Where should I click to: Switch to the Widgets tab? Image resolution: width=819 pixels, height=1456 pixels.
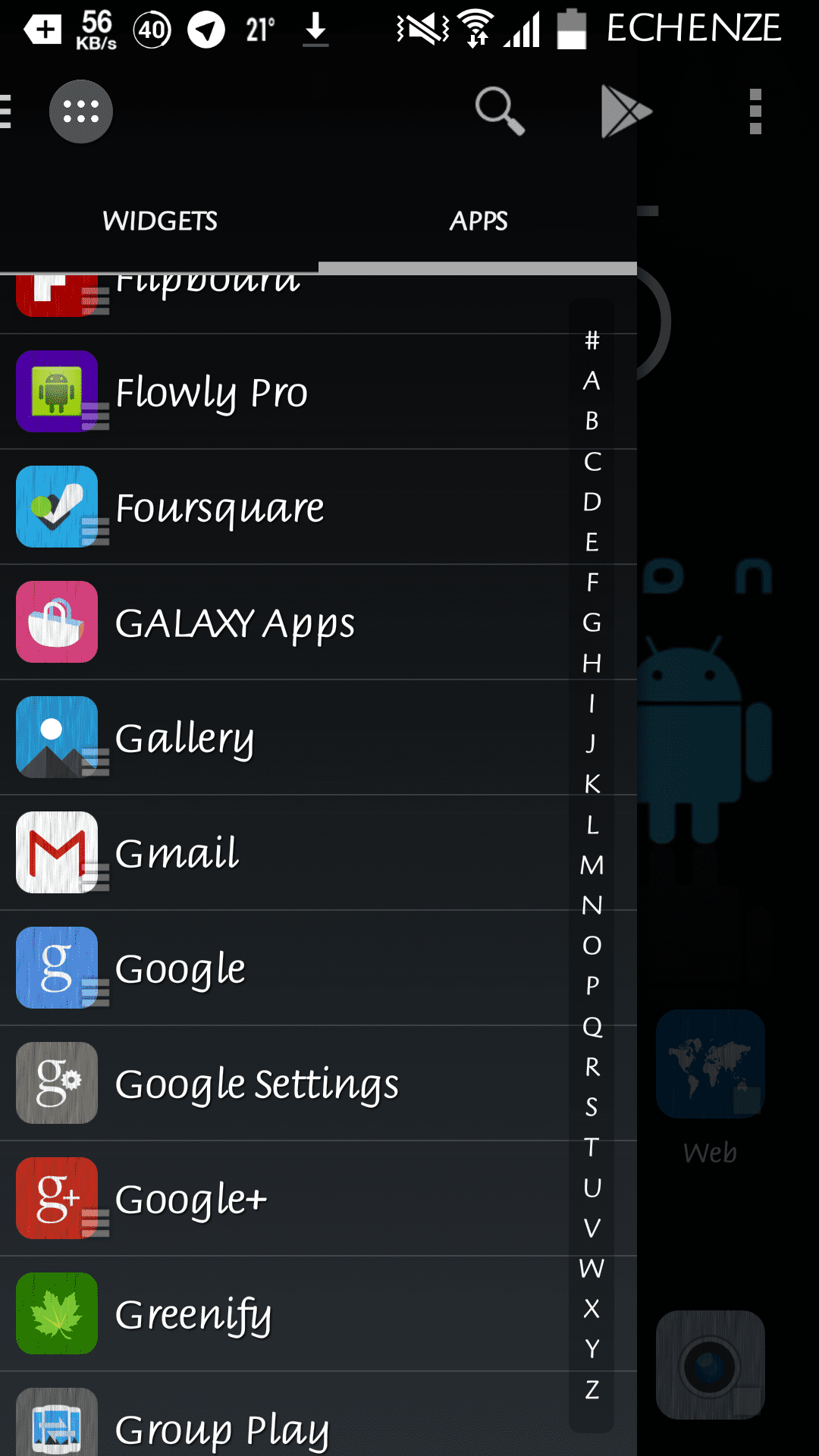(x=159, y=221)
